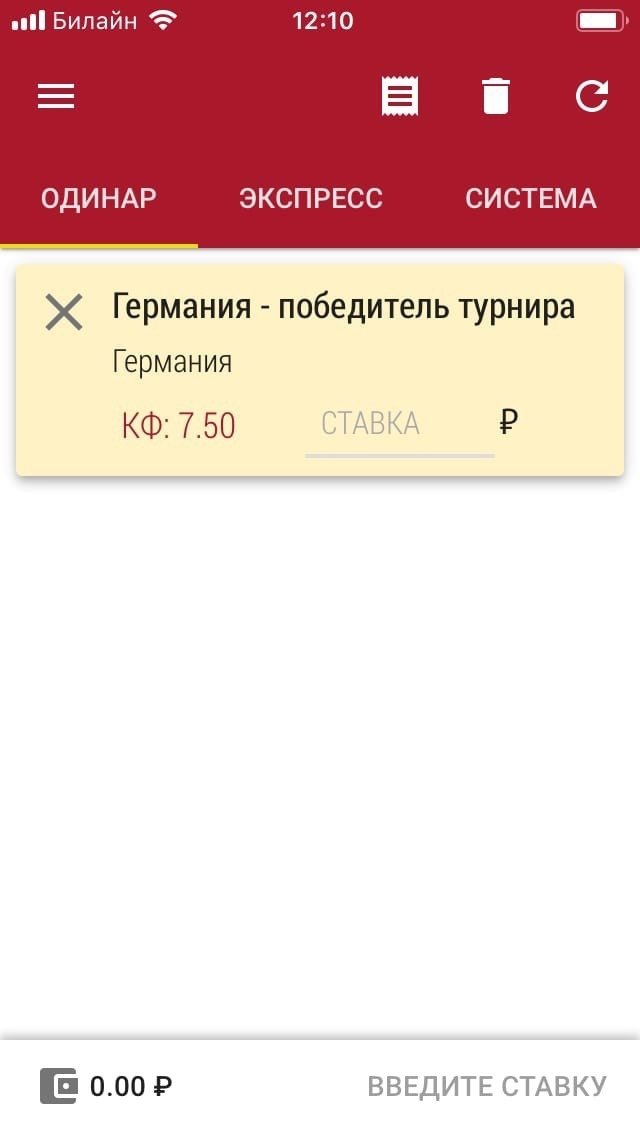The height and width of the screenshot is (1136, 640).
Task: Switch to the ЭКСПРЕСС tab
Action: pos(311,198)
